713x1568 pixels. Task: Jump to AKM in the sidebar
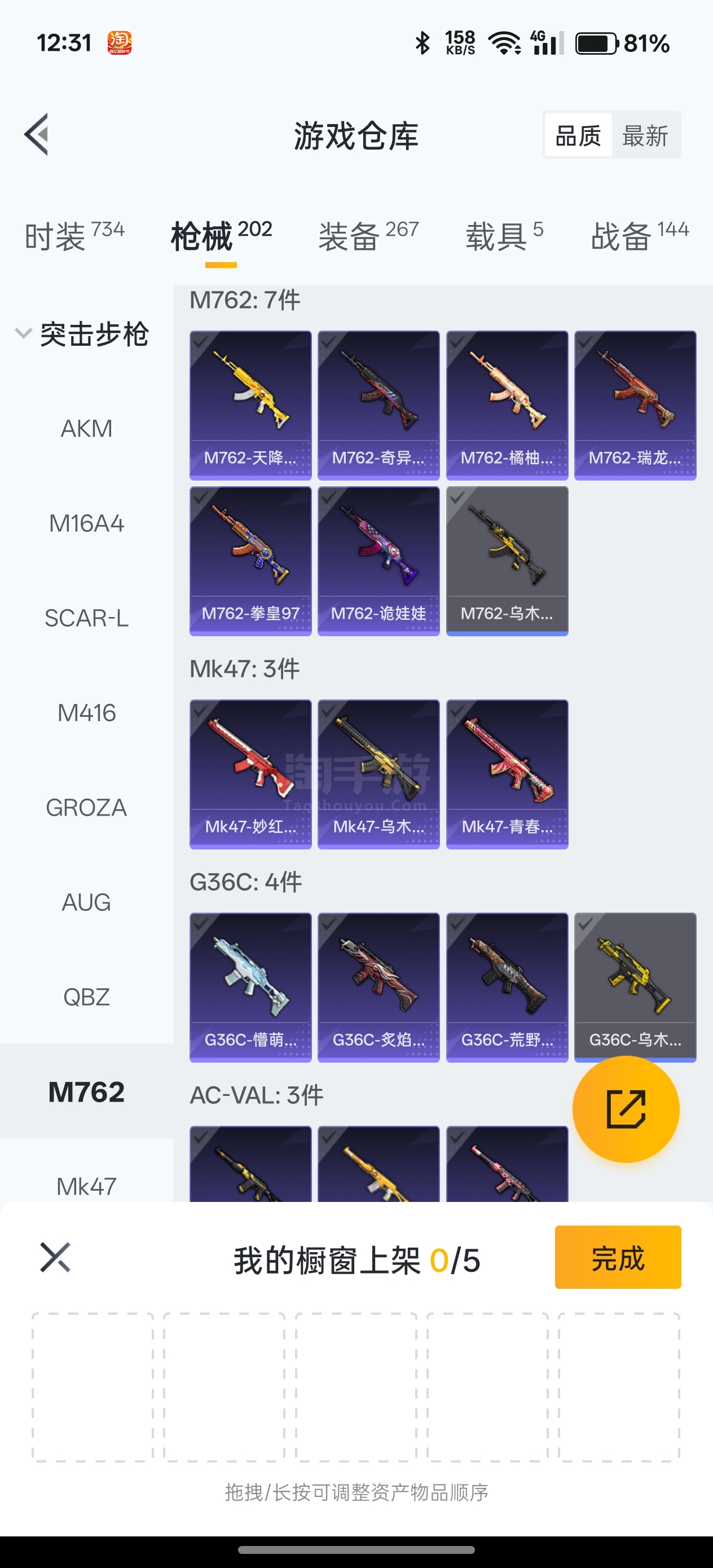[x=86, y=429]
